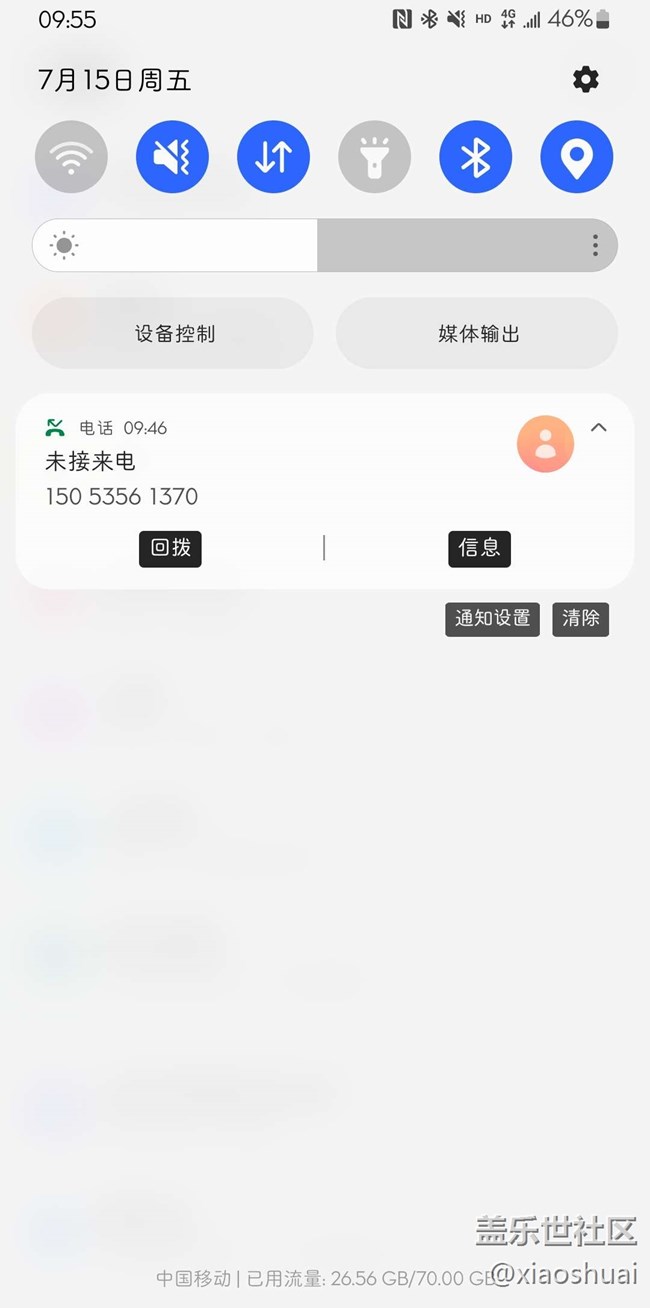Toggle the mute sound mode

pyautogui.click(x=172, y=157)
